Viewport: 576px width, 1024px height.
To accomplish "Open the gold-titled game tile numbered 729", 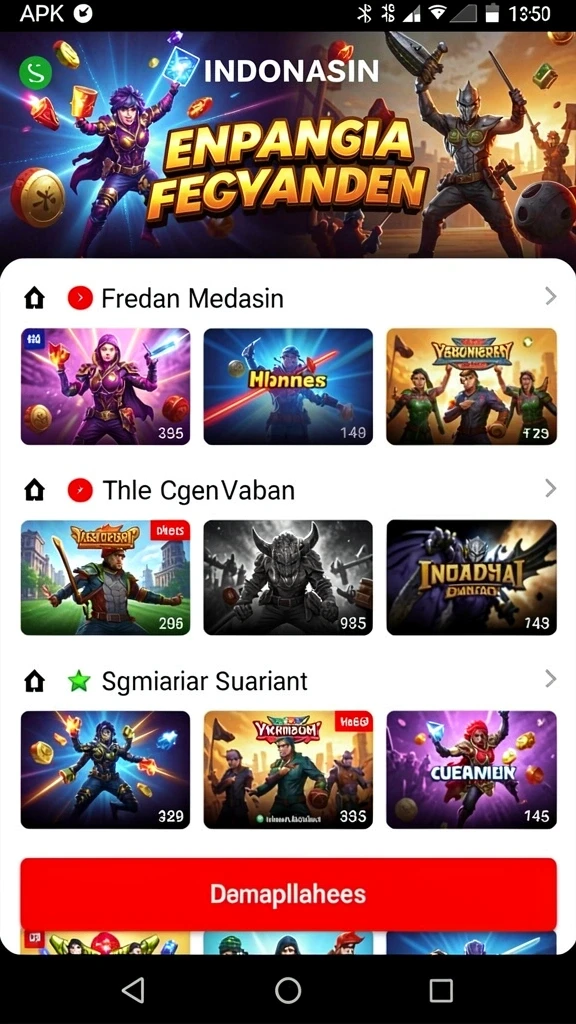I will [x=472, y=386].
